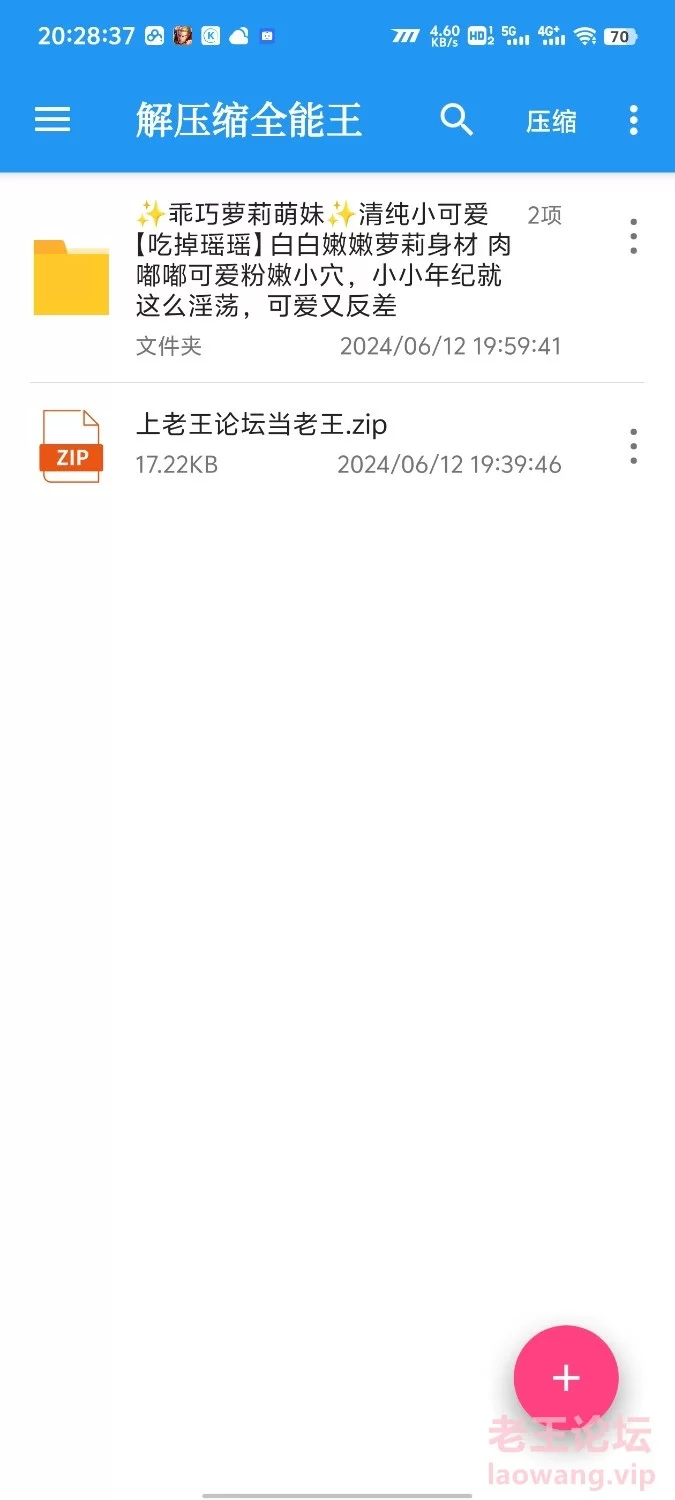Tap the pink plus floating button
The width and height of the screenshot is (675, 1500).
(x=566, y=1377)
